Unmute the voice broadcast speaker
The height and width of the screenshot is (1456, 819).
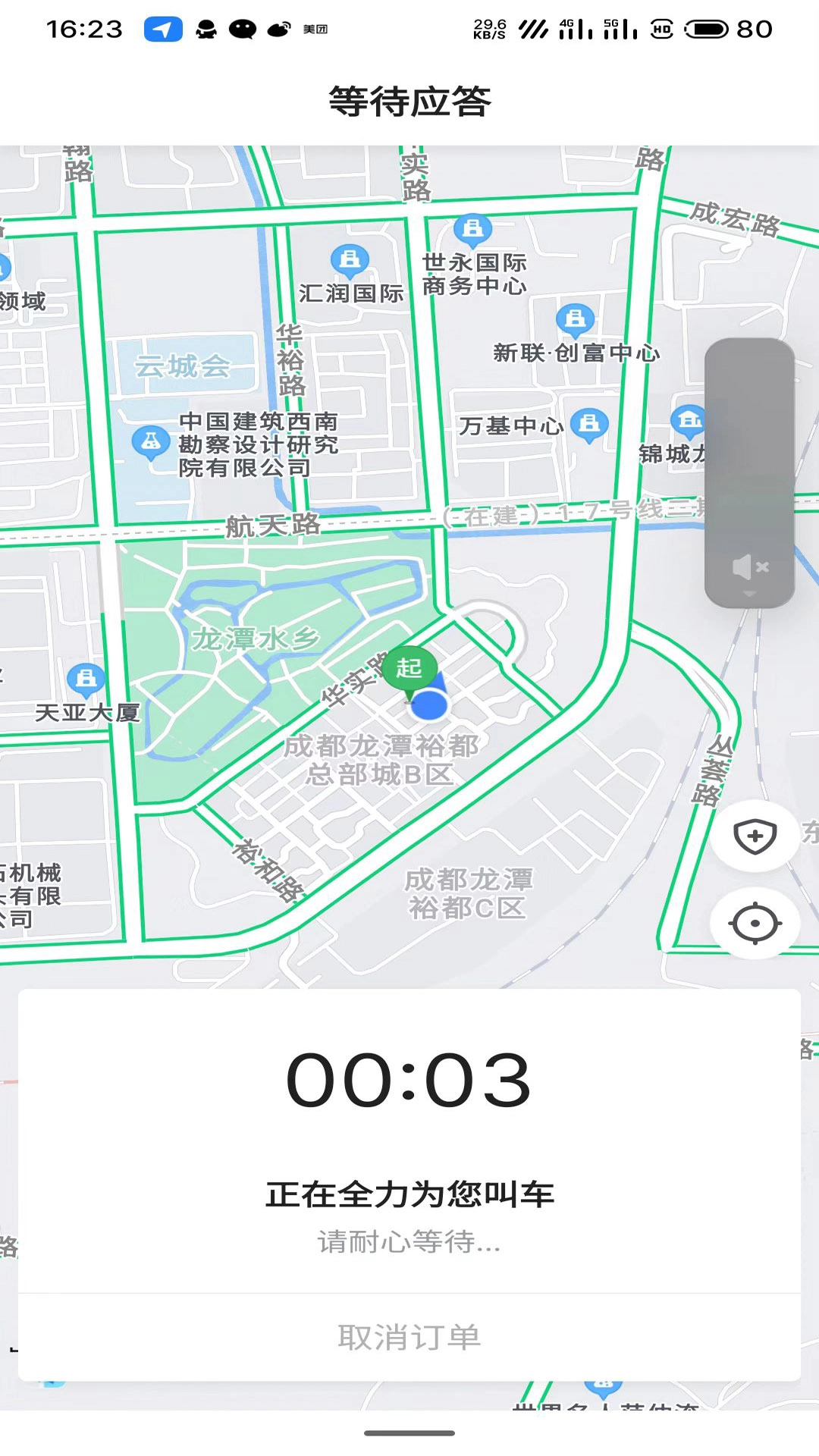pos(749,565)
